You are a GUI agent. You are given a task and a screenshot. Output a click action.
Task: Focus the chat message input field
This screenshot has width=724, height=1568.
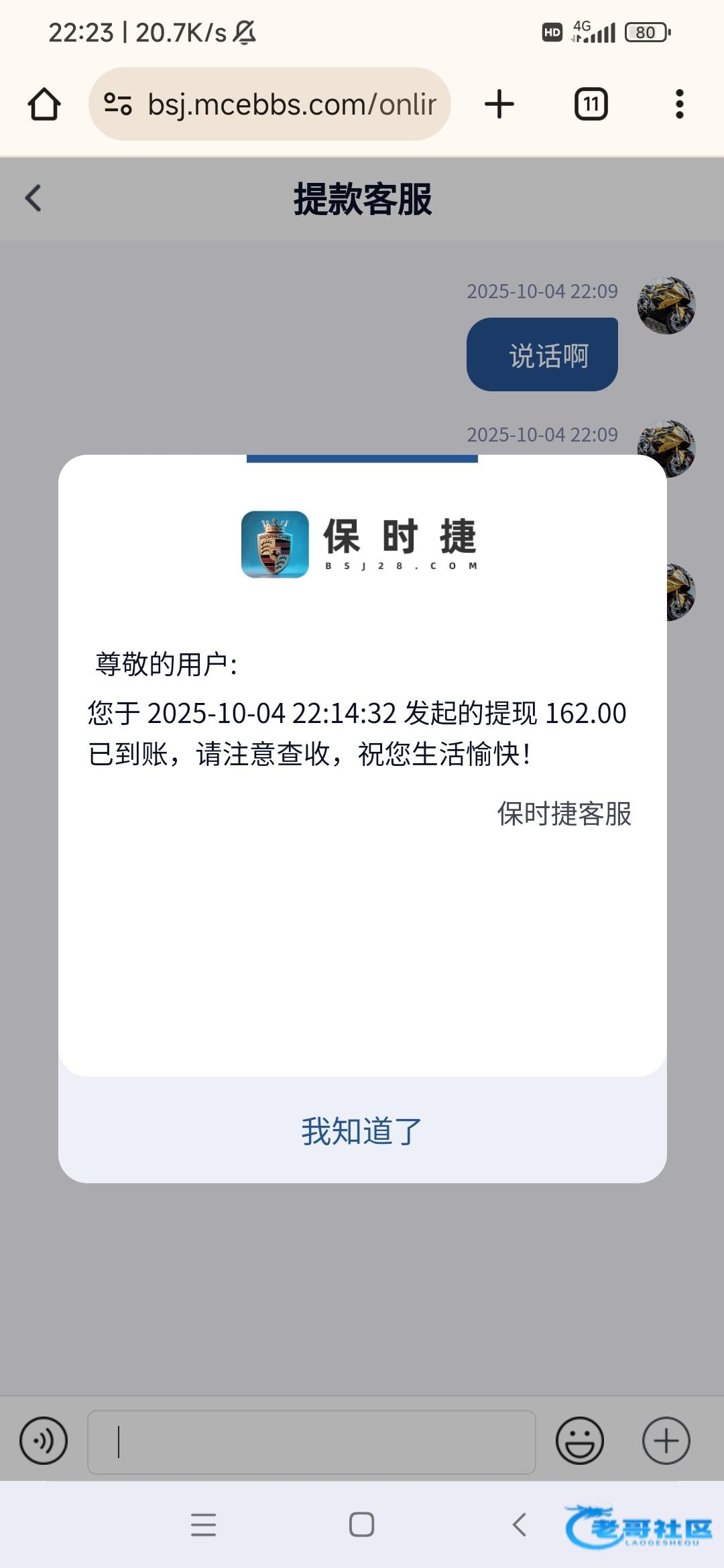click(x=312, y=1442)
